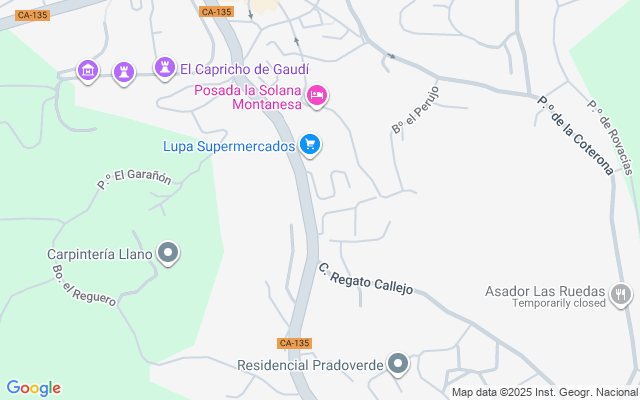Image resolution: width=640 pixels, height=400 pixels.
Task: Open Google logo link
Action: tap(33, 388)
